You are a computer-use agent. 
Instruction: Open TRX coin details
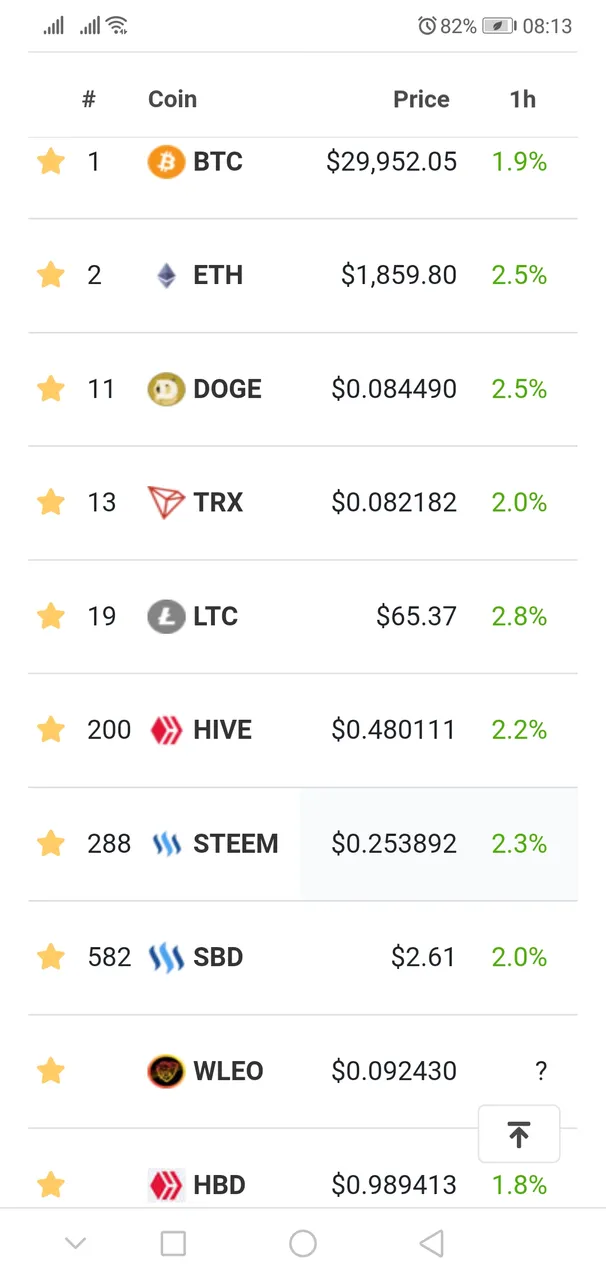(x=217, y=503)
